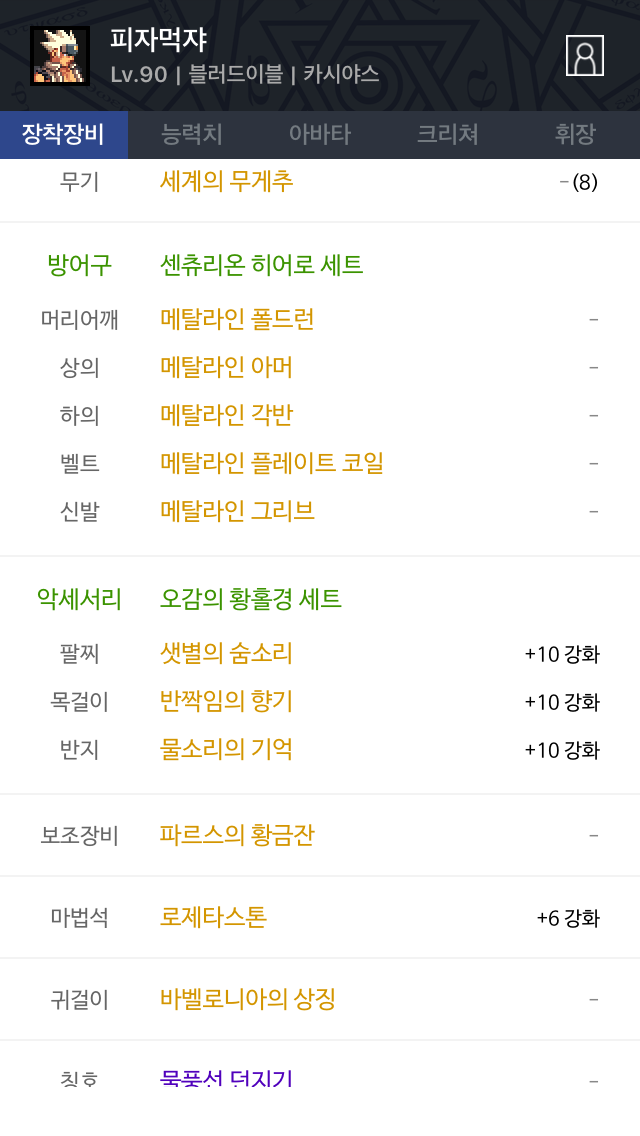
Task: Open 메탈라인 플레이트 코일 belt
Action: click(x=272, y=463)
